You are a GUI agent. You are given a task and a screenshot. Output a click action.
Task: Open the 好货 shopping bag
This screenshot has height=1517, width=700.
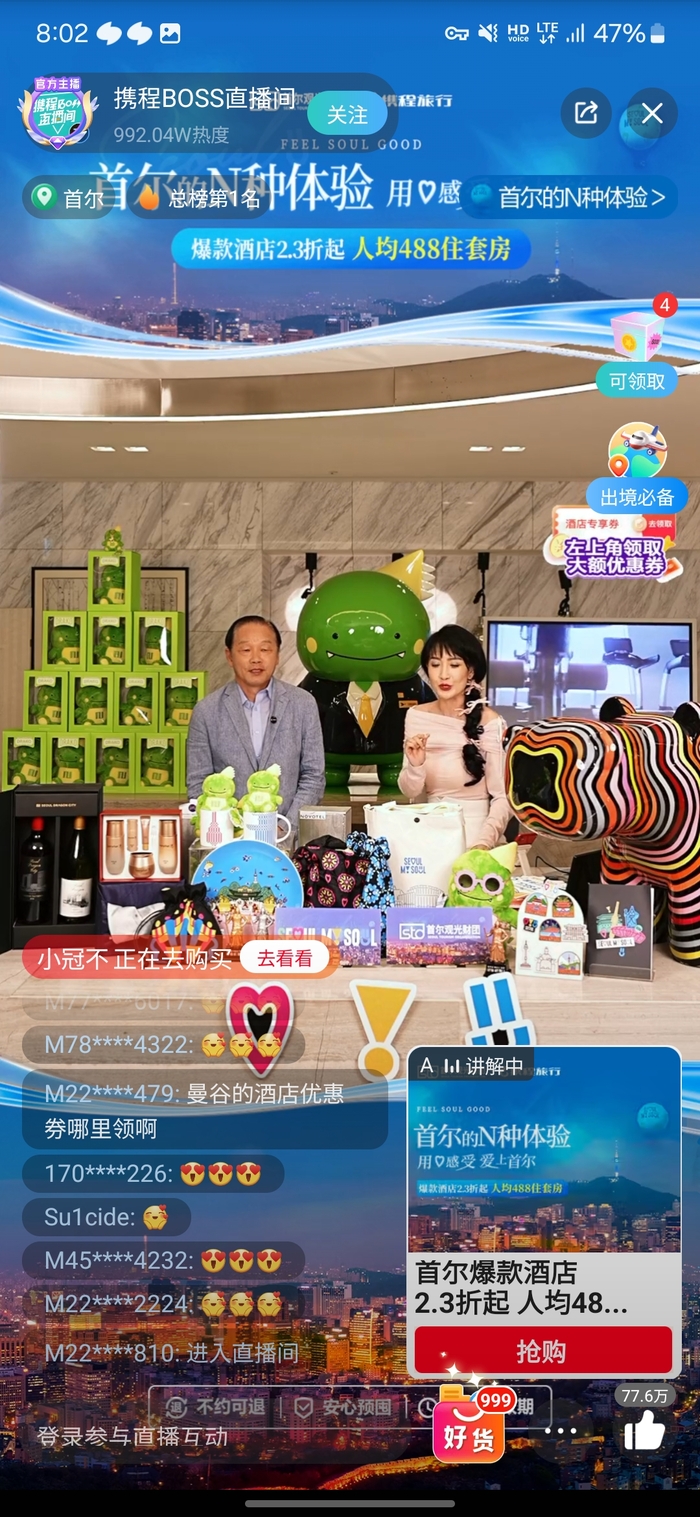pos(469,1427)
